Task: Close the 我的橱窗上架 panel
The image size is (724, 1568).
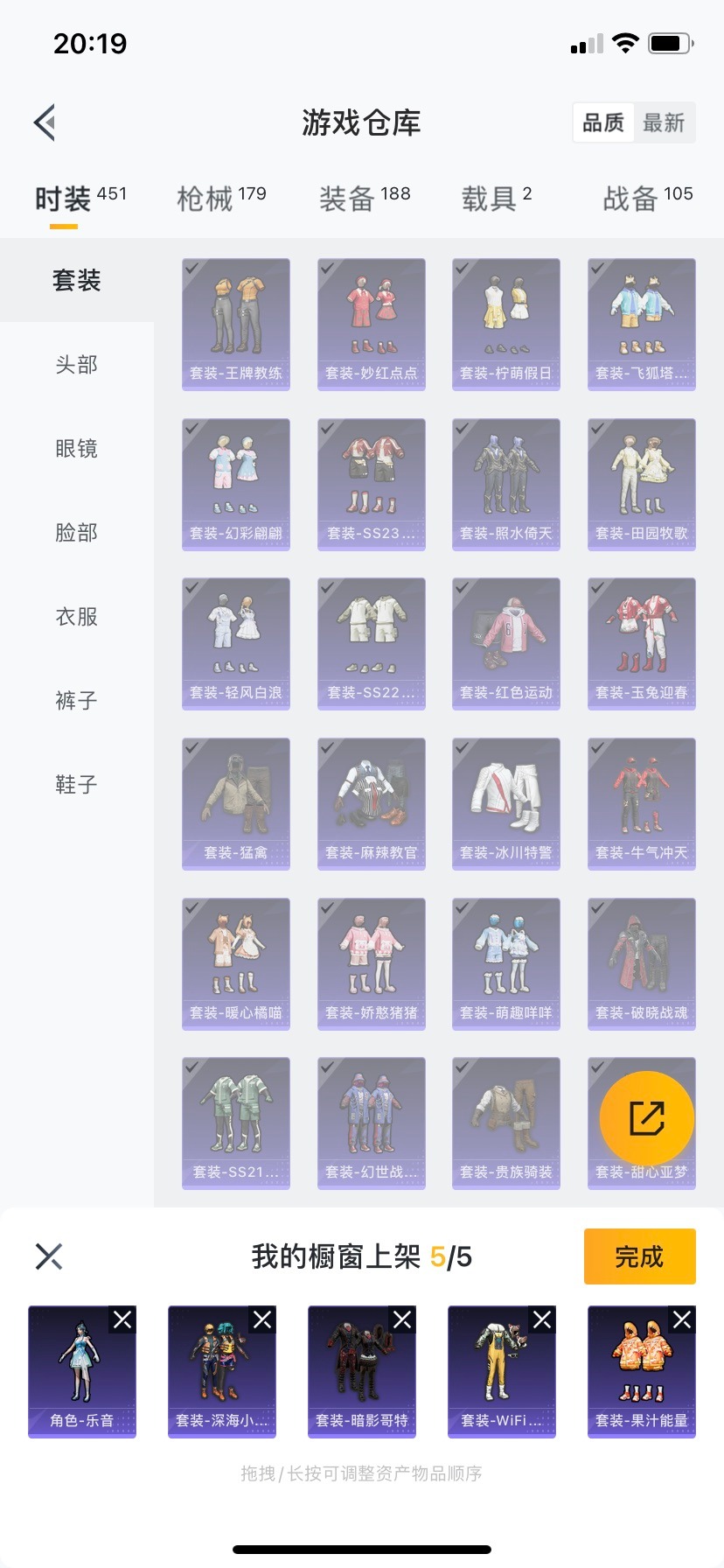Action: click(49, 1256)
